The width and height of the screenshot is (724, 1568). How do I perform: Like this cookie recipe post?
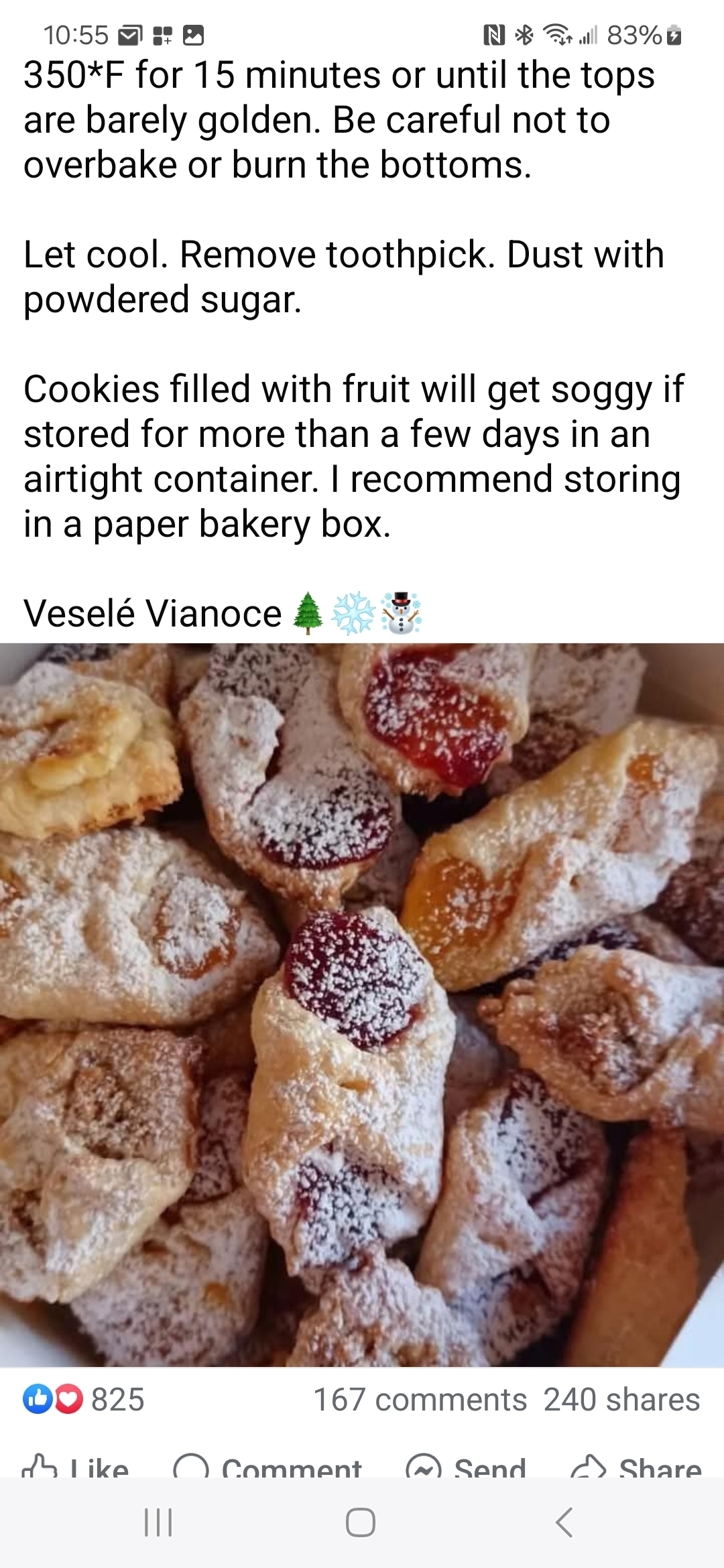75,1467
